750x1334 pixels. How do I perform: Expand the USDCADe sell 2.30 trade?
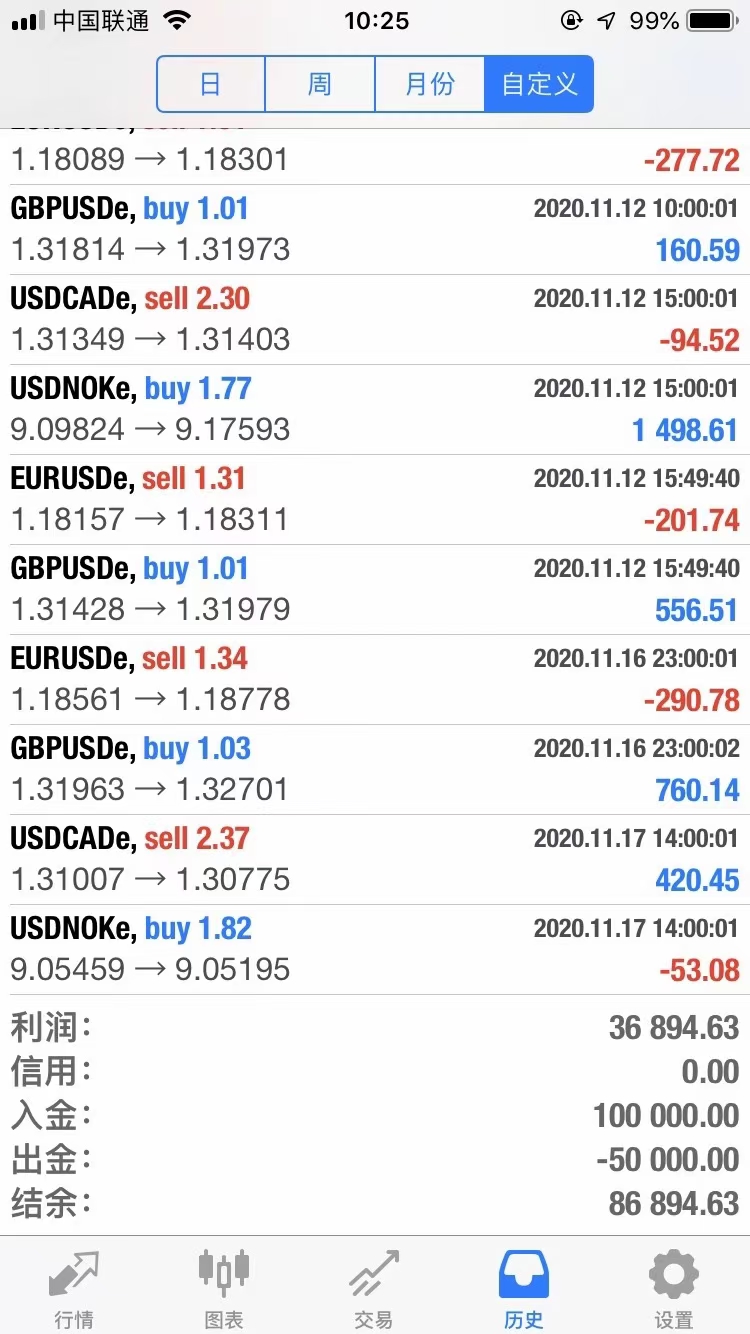click(375, 319)
